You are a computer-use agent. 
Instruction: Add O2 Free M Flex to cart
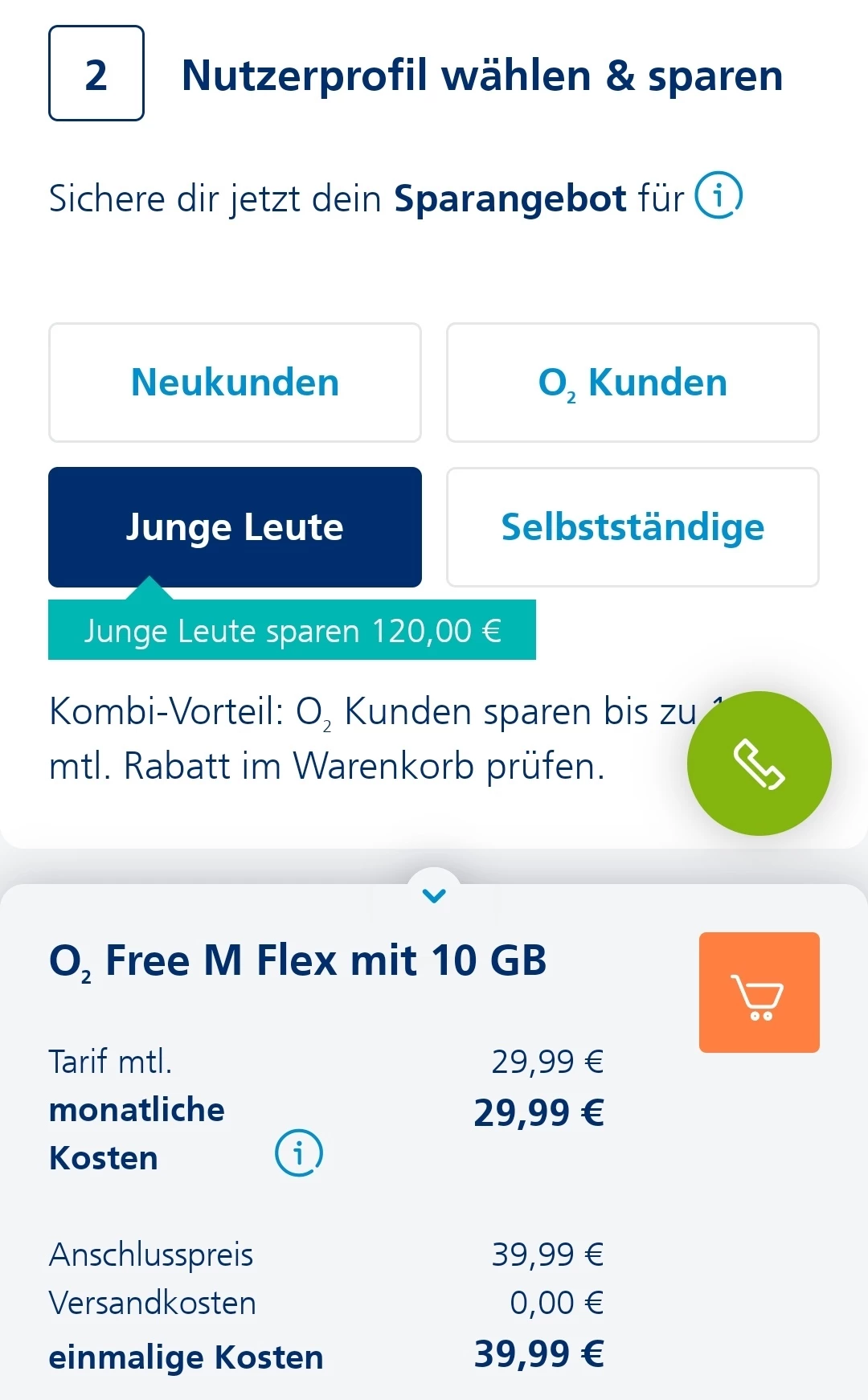pyautogui.click(x=759, y=993)
